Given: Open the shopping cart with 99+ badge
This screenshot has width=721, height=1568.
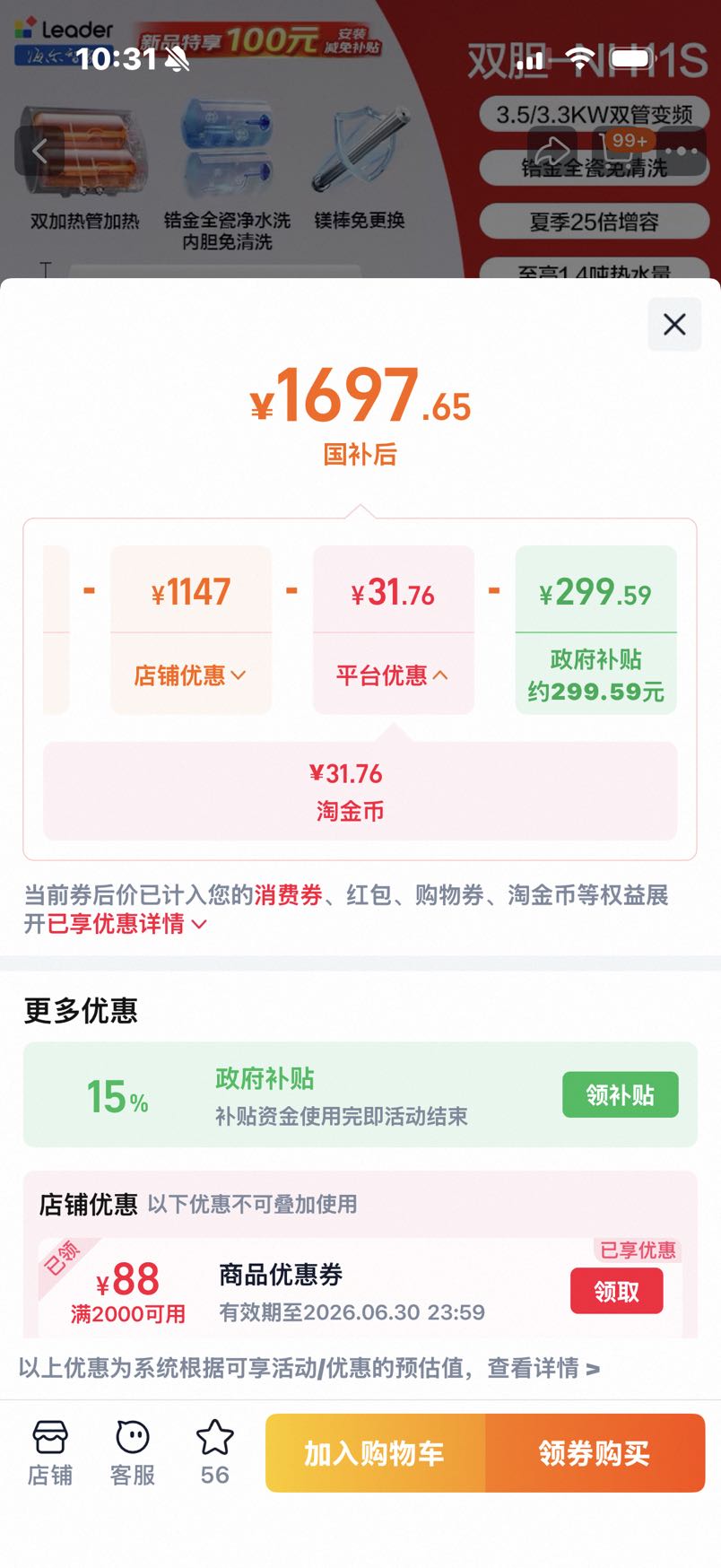Looking at the screenshot, I should 617,149.
